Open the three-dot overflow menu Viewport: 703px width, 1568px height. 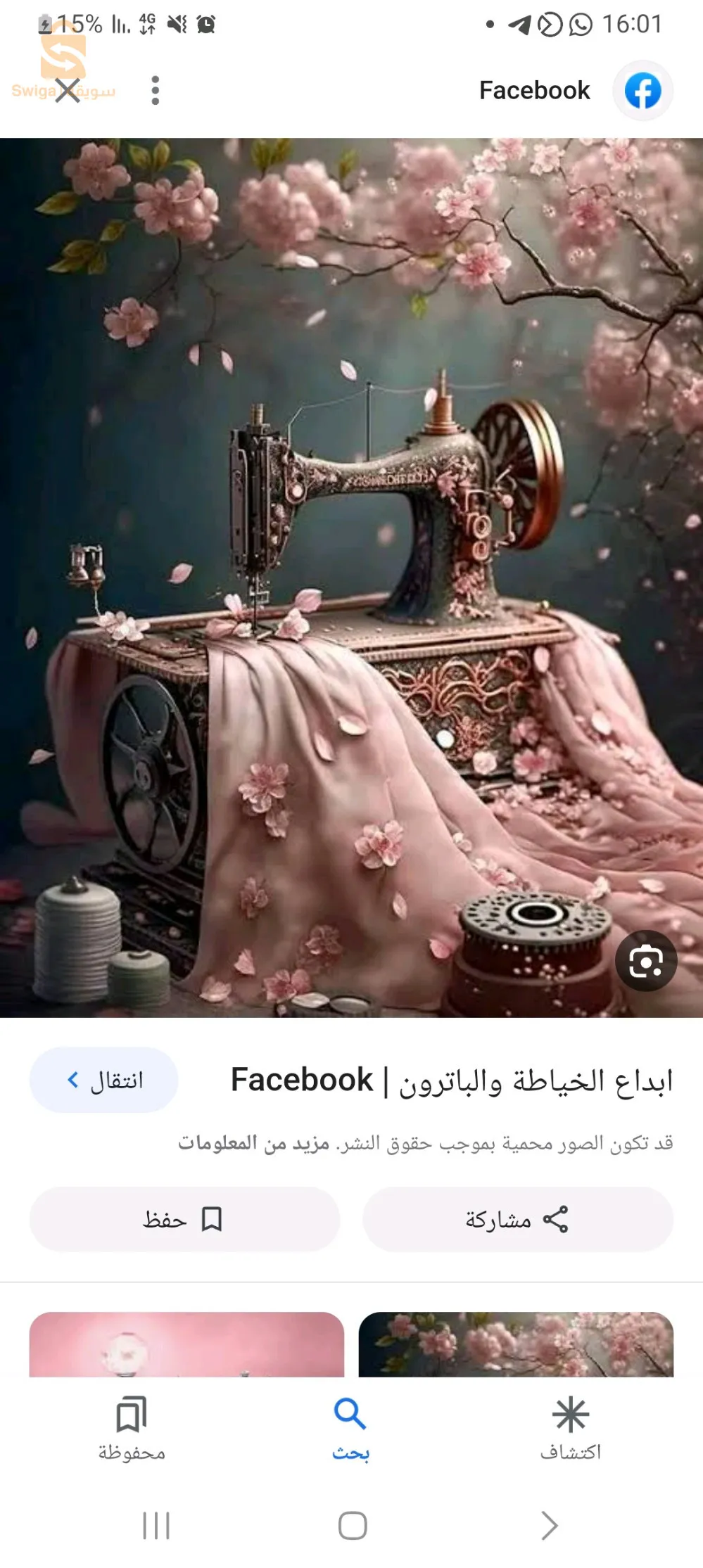point(156,90)
